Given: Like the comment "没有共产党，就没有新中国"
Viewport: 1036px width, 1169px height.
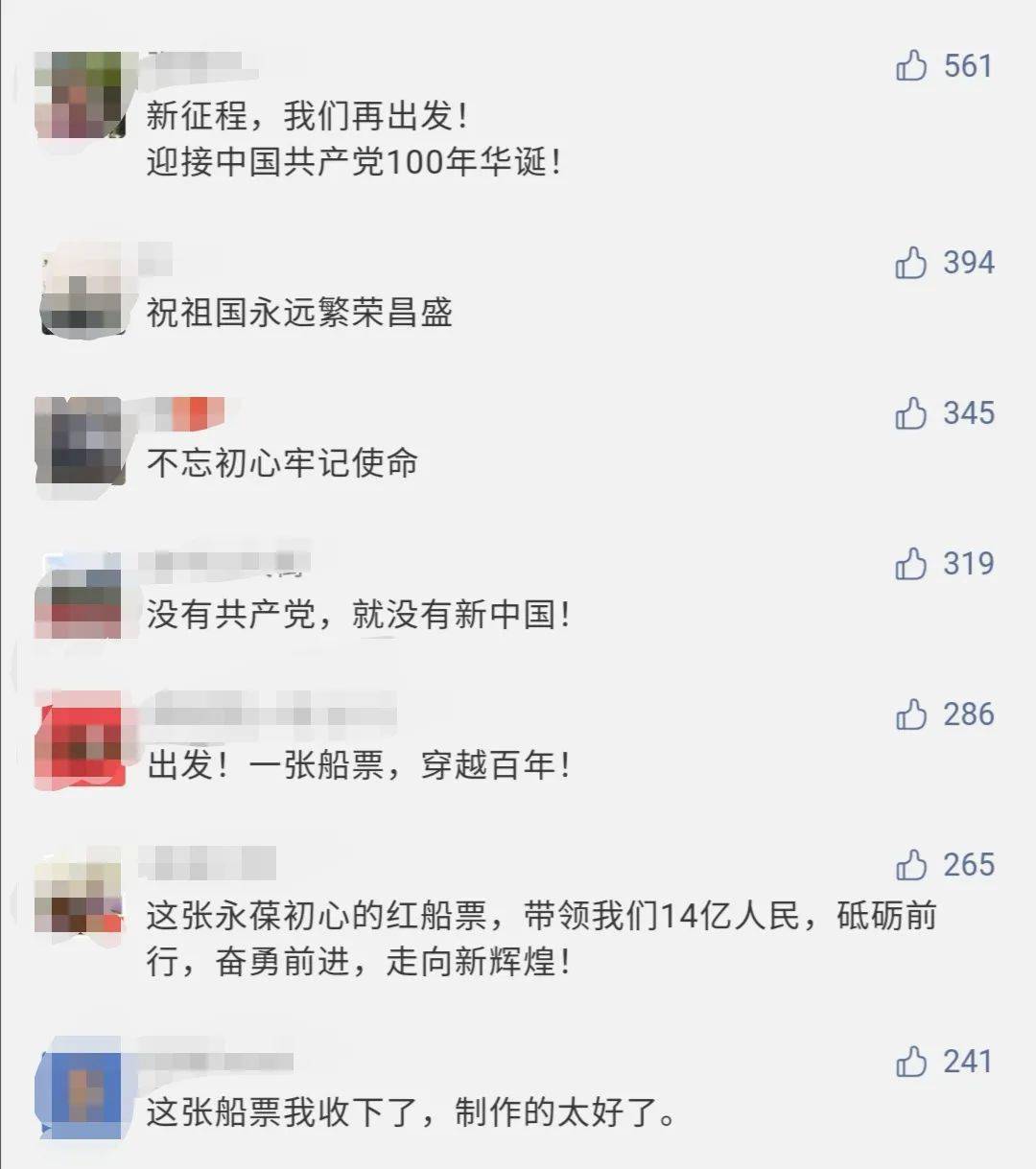Looking at the screenshot, I should point(911,563).
